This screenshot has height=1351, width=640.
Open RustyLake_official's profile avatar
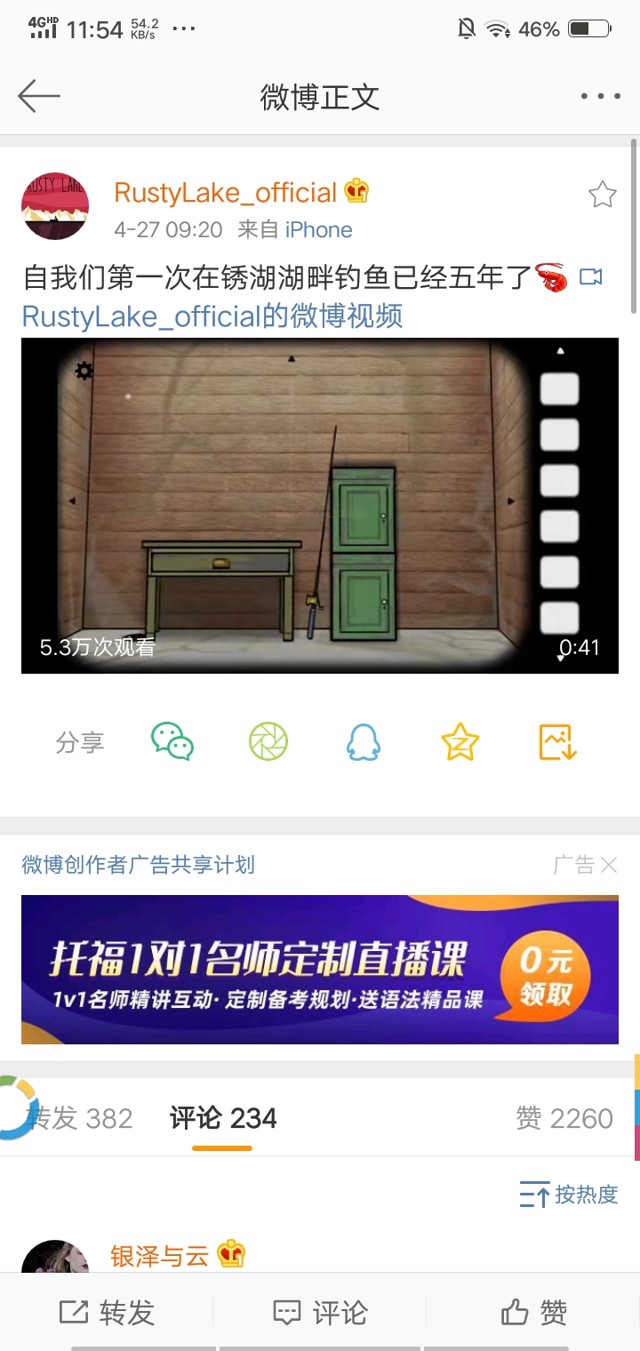coord(55,206)
